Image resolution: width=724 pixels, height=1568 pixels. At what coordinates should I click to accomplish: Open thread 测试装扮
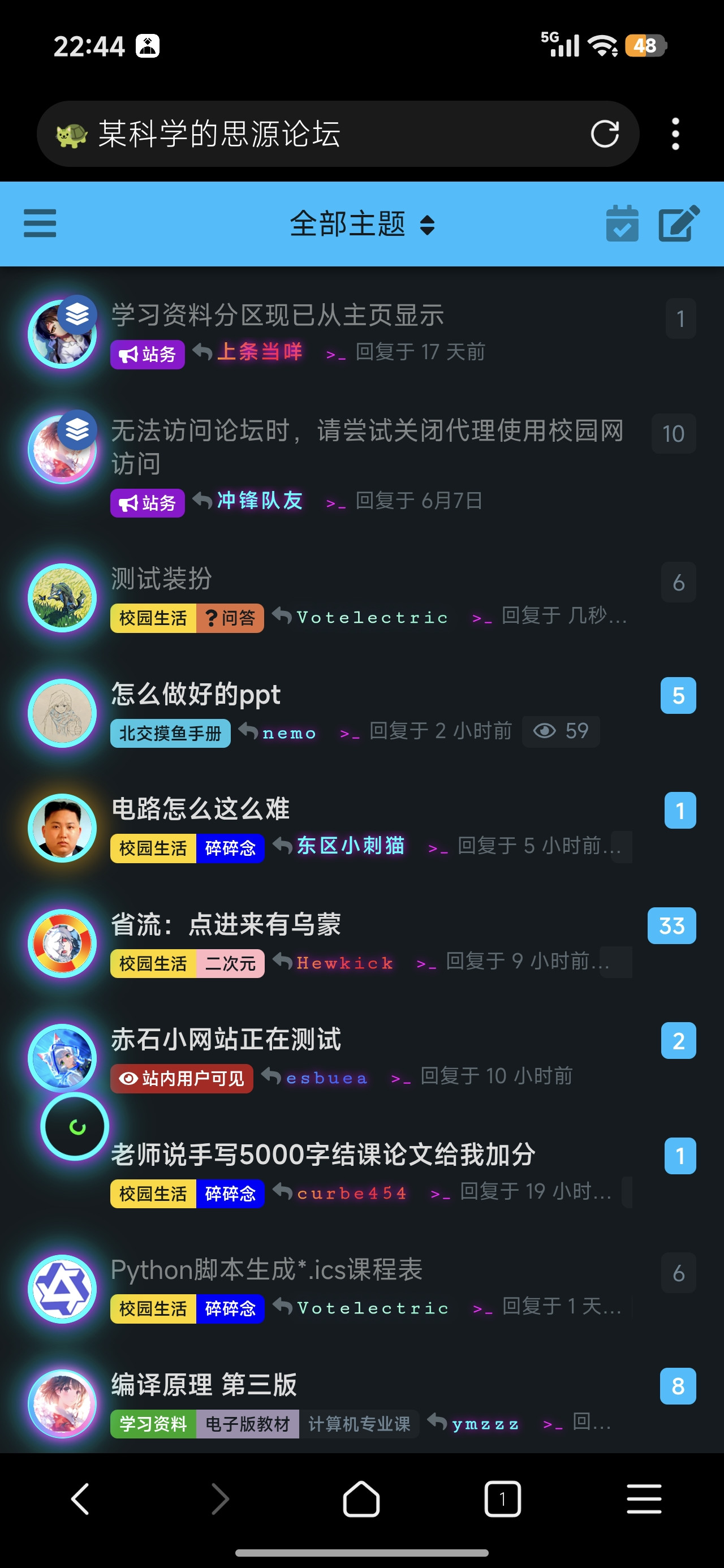pos(161,578)
